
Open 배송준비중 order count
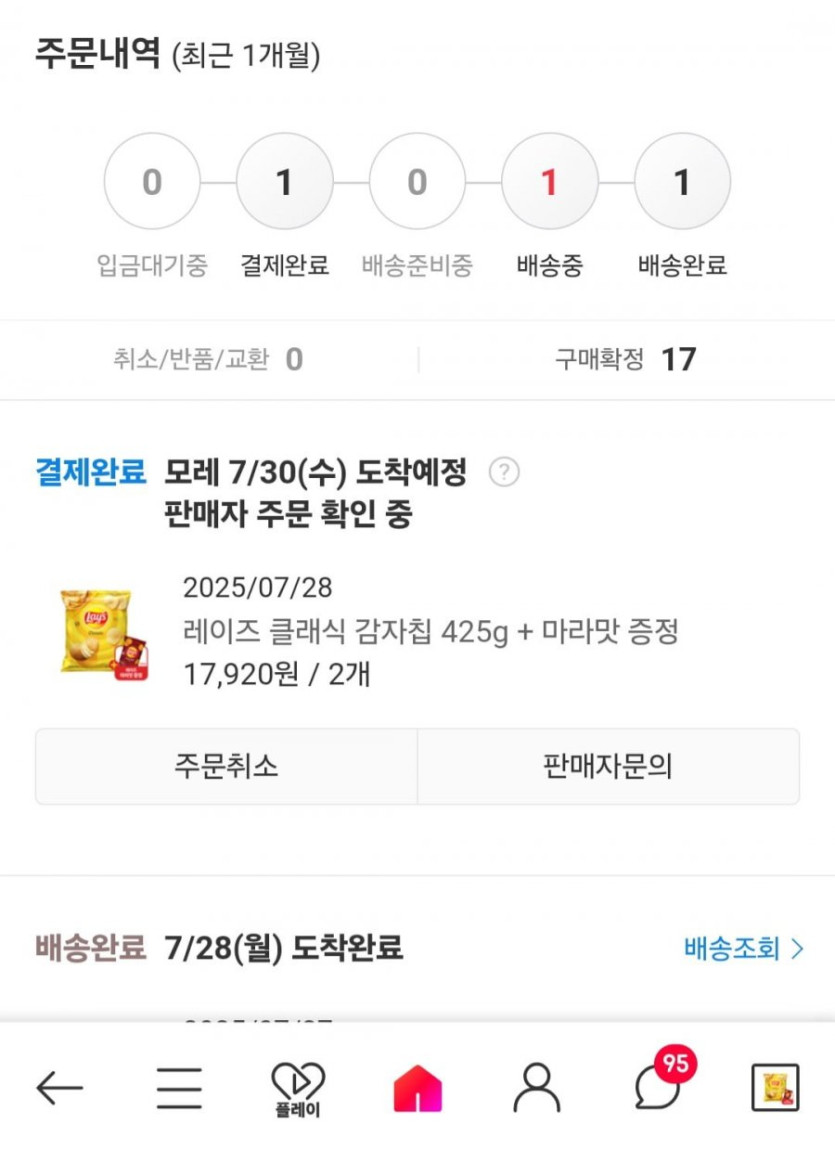point(417,183)
